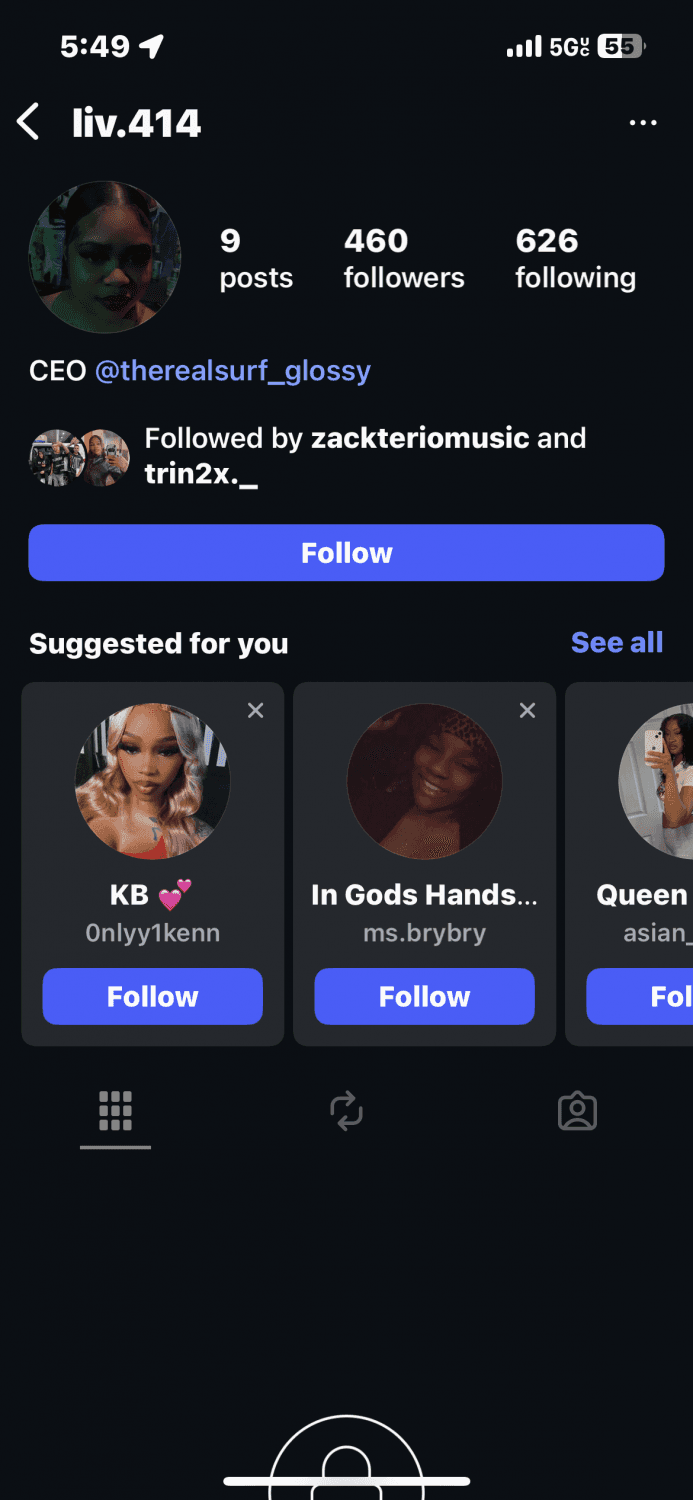Switch to the reposts tab
Screen dimensions: 693x1500
tap(346, 1111)
